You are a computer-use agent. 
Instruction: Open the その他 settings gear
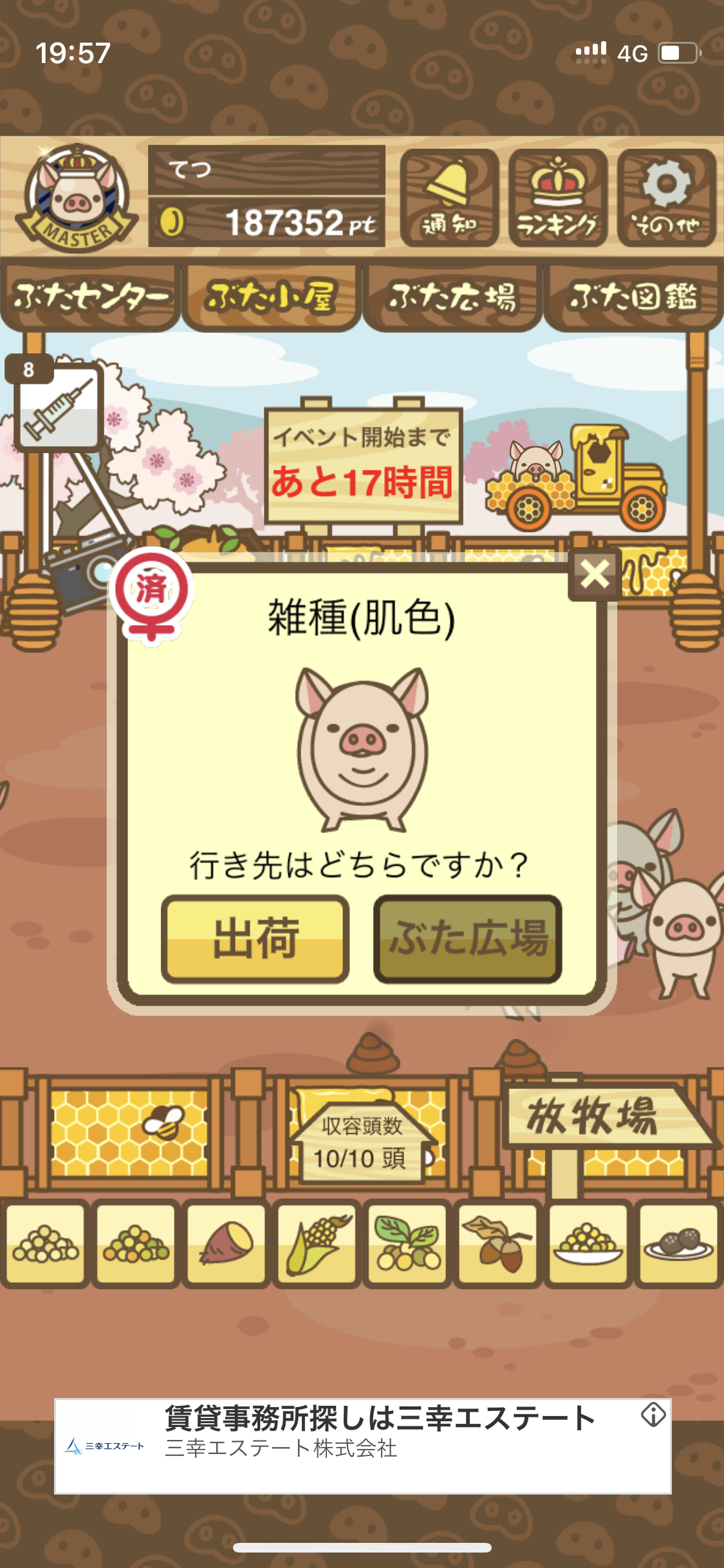667,198
